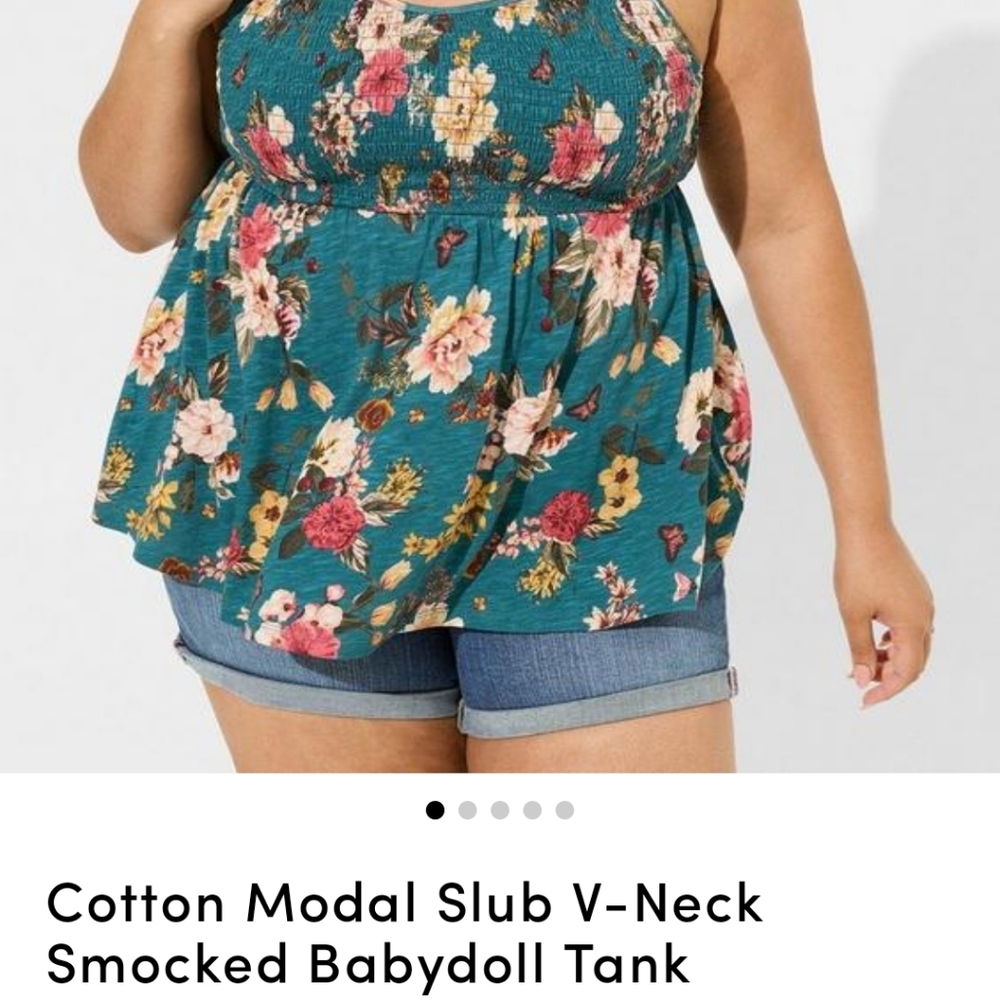Select the last photo indicator dot
The height and width of the screenshot is (1000, 1000).
565,810
